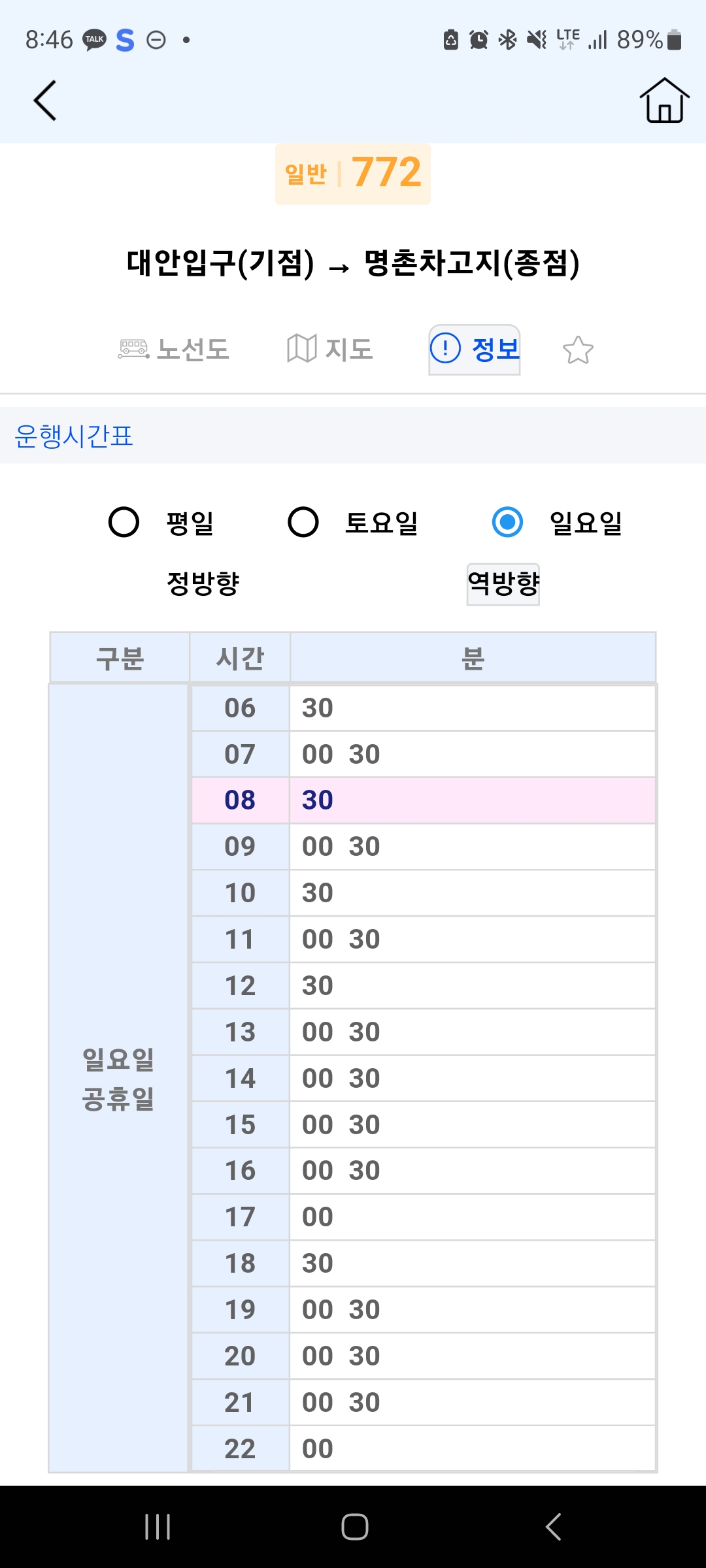The image size is (706, 1568).
Task: Select the 정보 info tab
Action: coord(475,350)
